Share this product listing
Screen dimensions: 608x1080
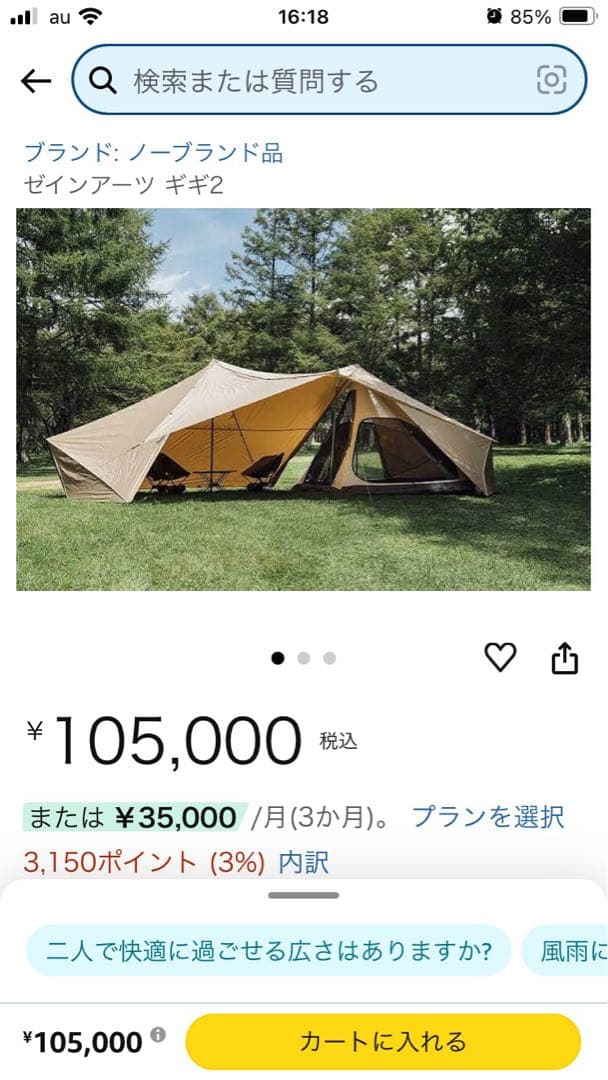point(565,658)
